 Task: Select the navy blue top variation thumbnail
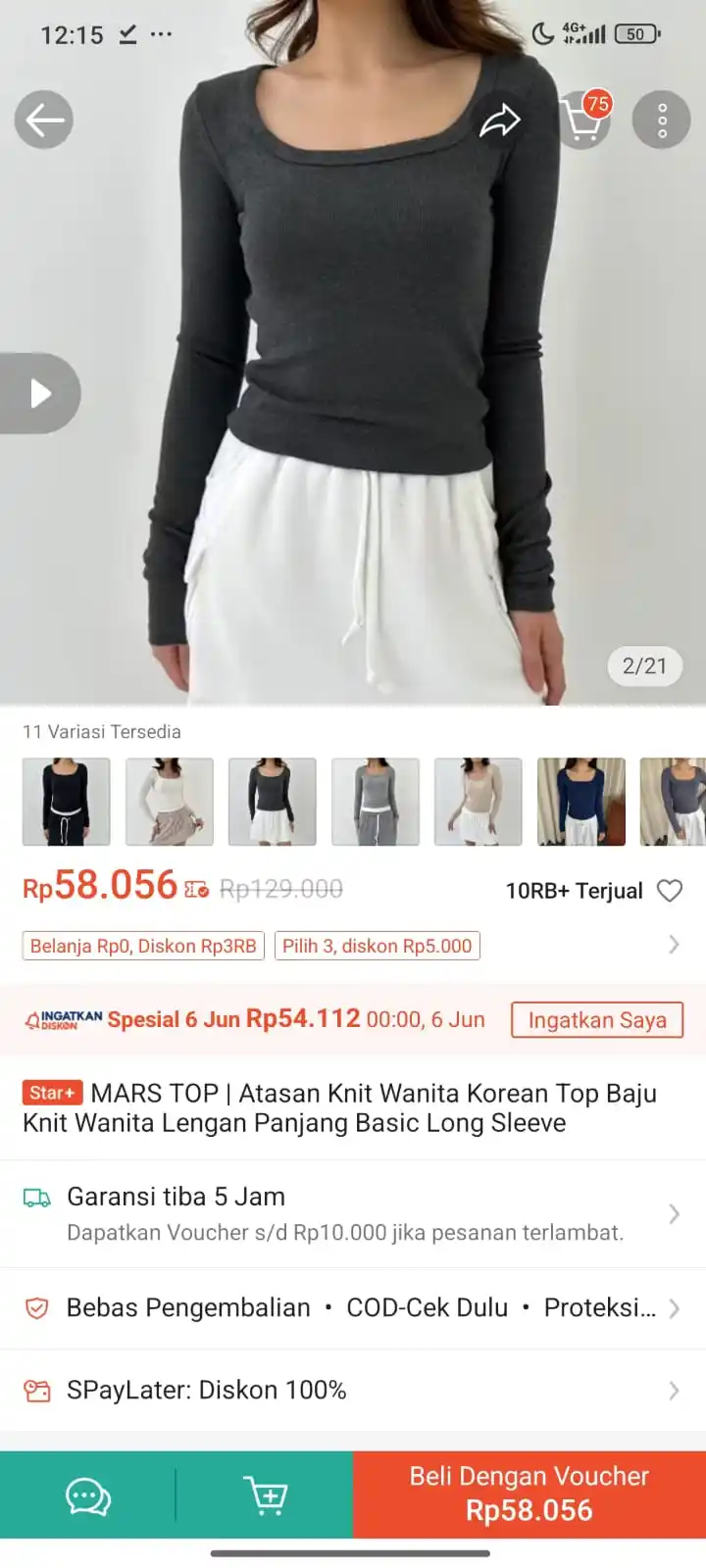point(580,801)
